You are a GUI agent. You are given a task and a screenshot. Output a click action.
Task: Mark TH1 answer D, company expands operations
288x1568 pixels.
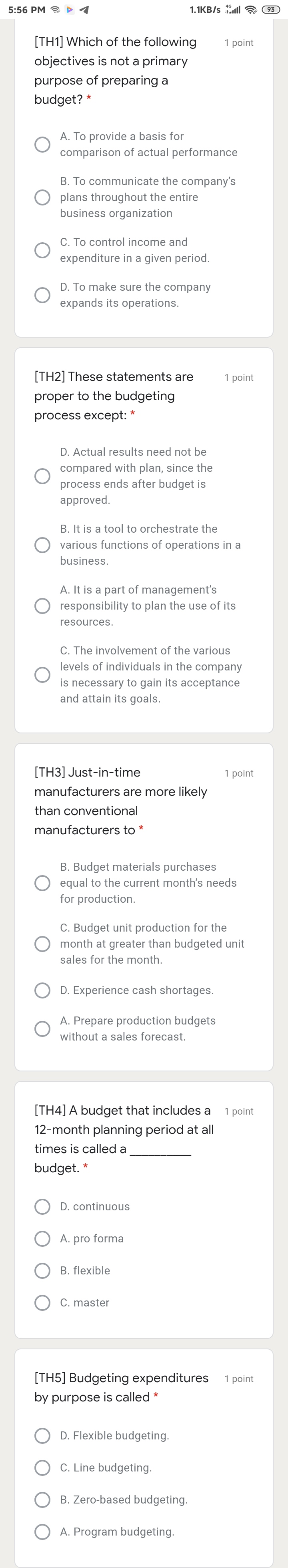(42, 295)
